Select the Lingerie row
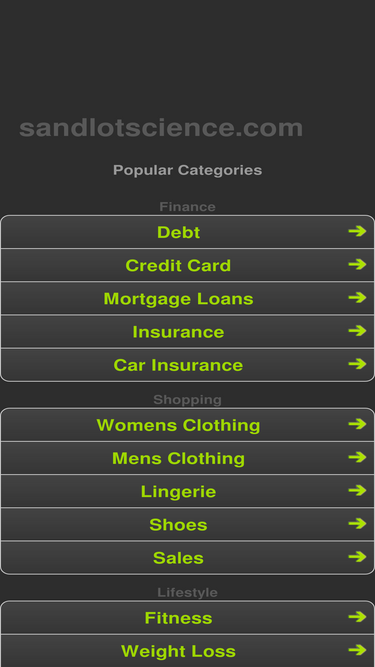This screenshot has height=667, width=375. pos(188,491)
